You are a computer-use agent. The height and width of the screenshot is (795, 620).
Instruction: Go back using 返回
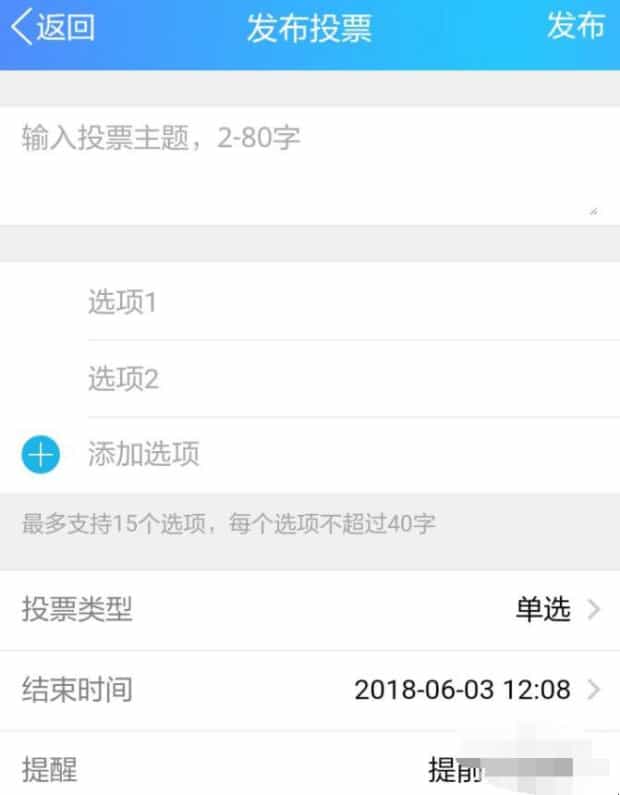(53, 28)
